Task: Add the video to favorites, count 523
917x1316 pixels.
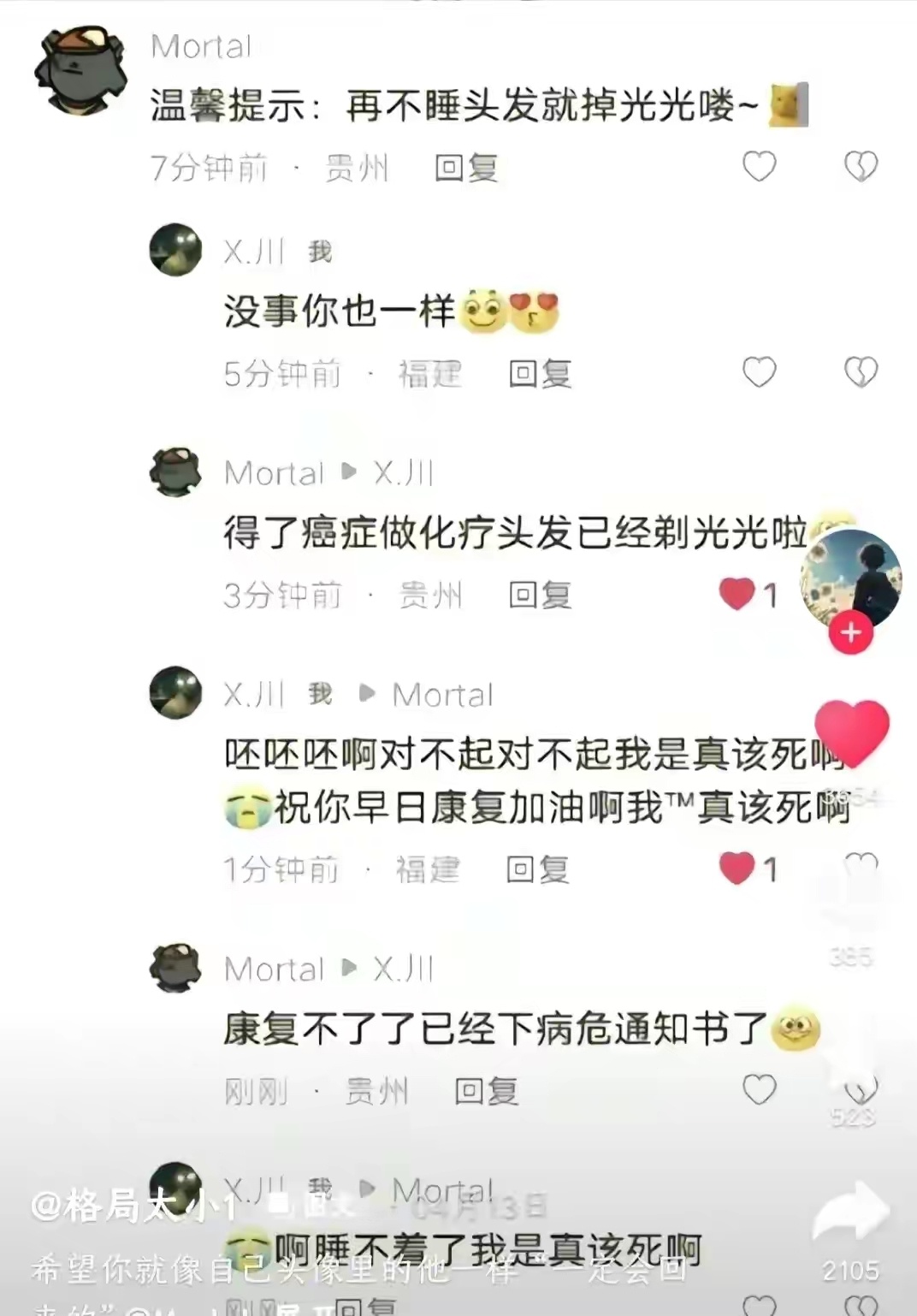Action: click(852, 1075)
